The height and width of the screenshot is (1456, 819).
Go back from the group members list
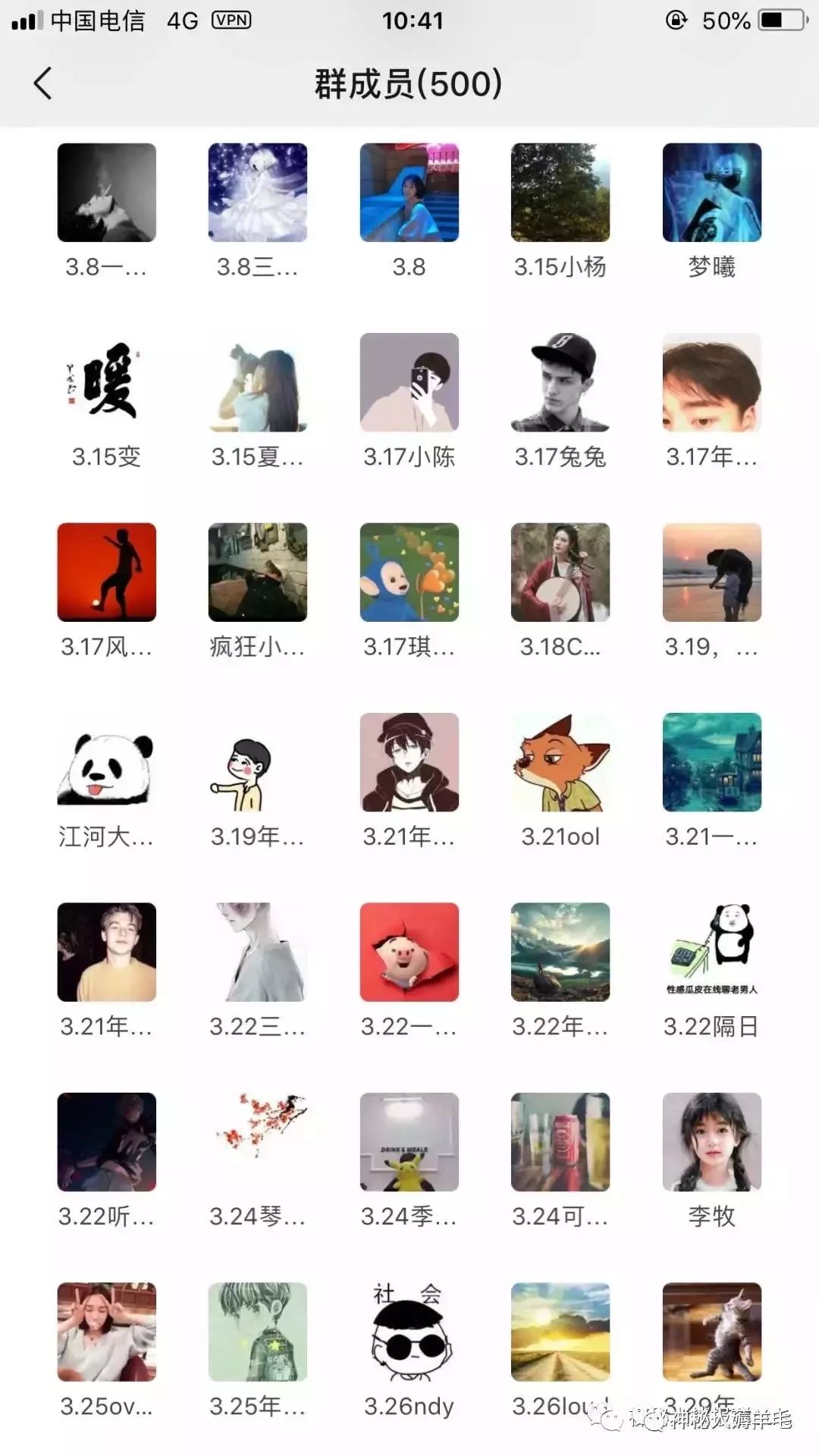[x=43, y=83]
